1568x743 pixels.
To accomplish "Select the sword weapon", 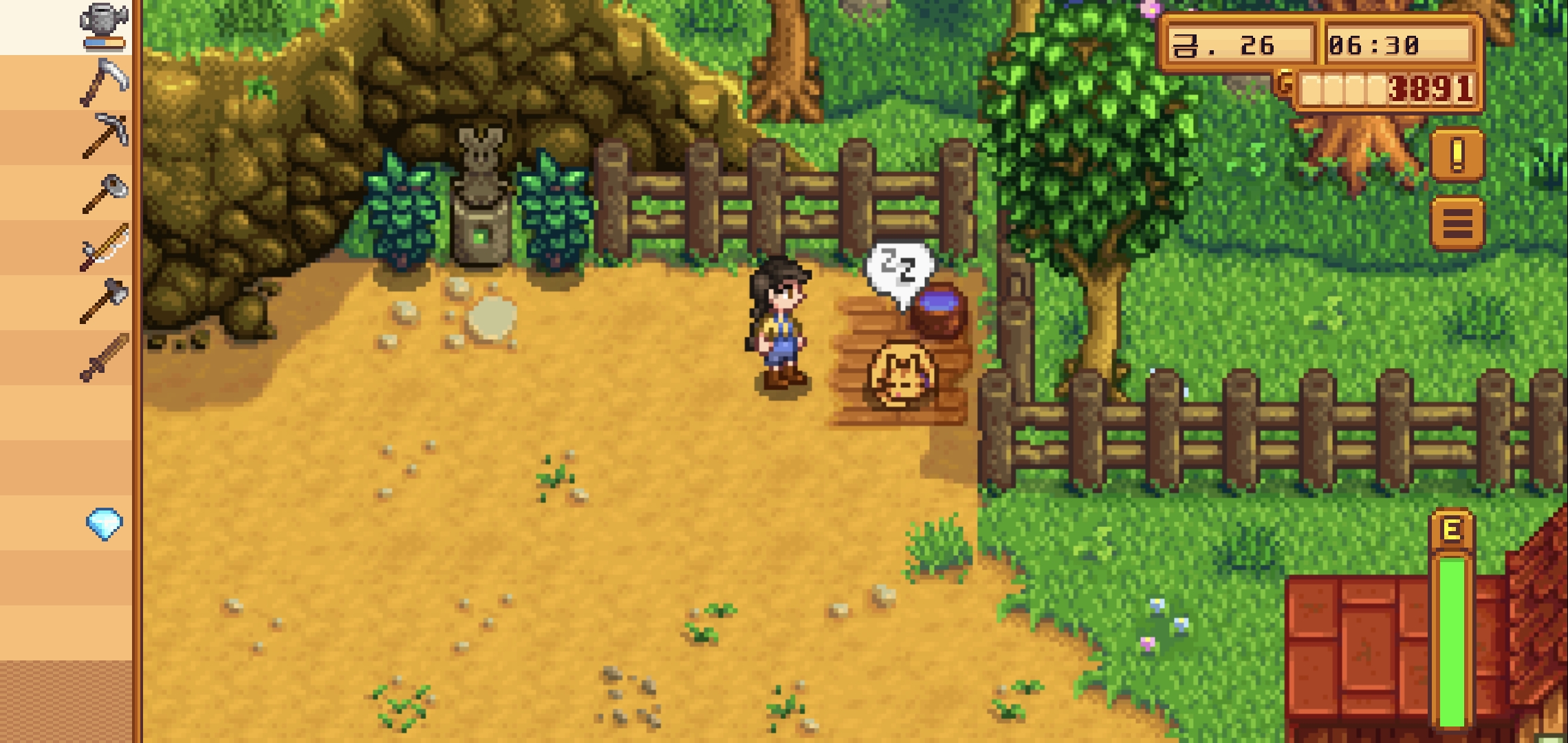I will pyautogui.click(x=105, y=358).
